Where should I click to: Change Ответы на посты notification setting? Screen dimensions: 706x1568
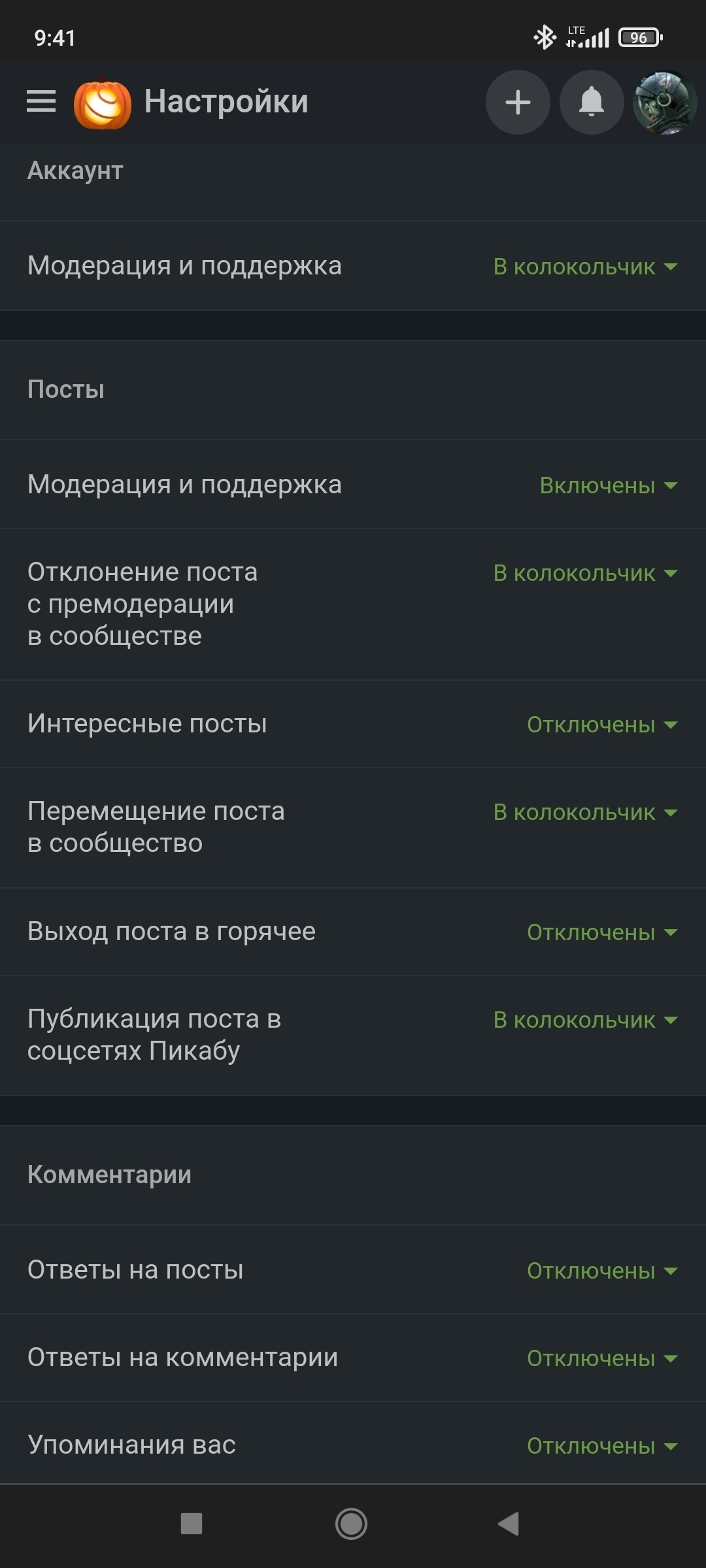(x=601, y=1271)
